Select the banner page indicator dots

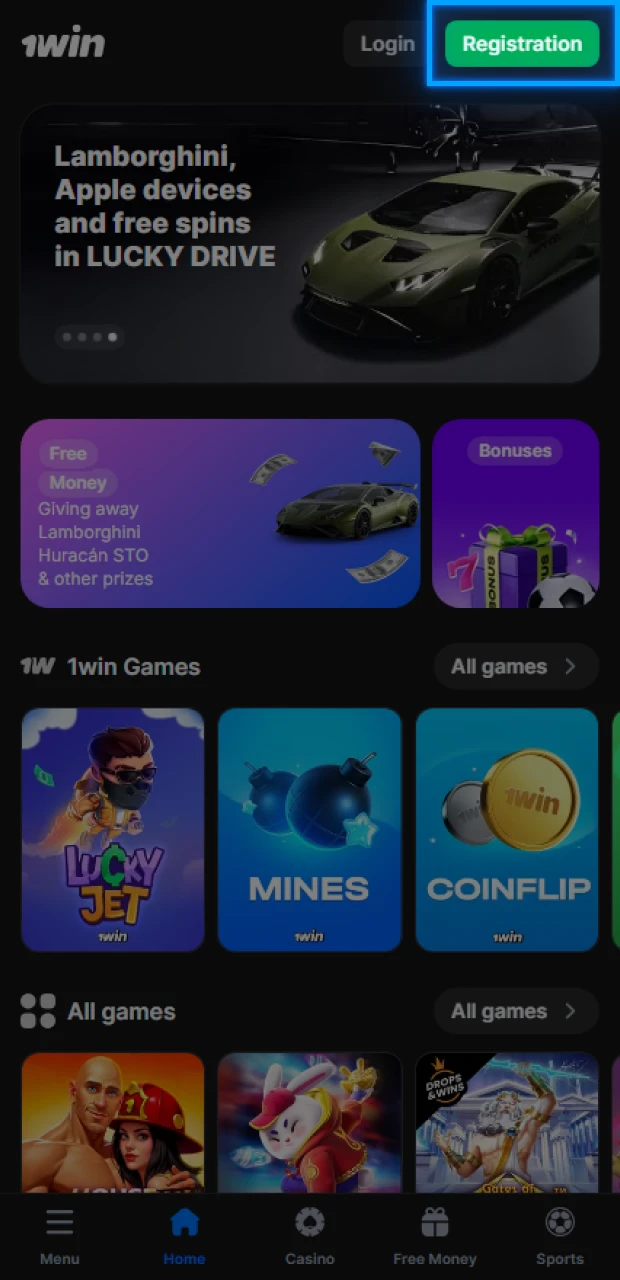click(x=89, y=337)
